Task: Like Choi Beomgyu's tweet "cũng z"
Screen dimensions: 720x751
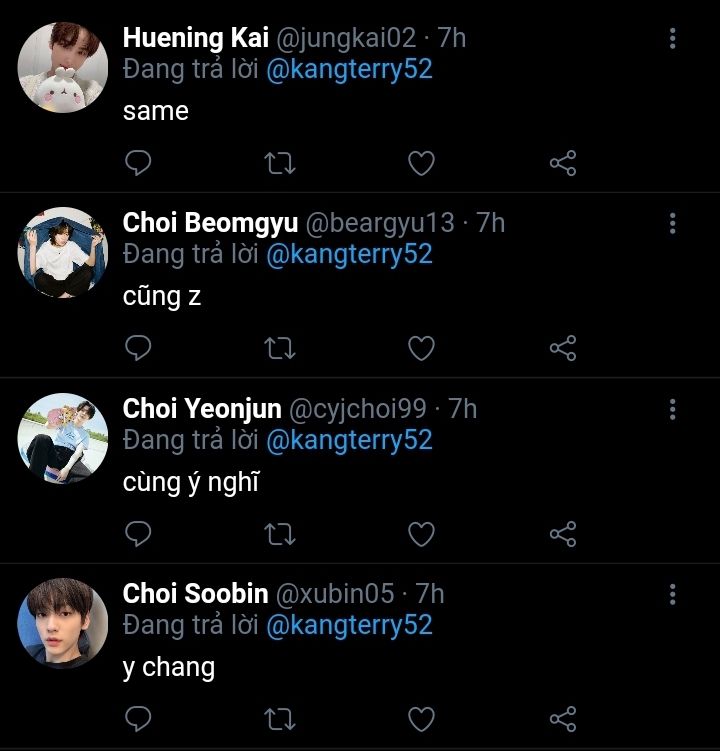Action: (x=422, y=348)
